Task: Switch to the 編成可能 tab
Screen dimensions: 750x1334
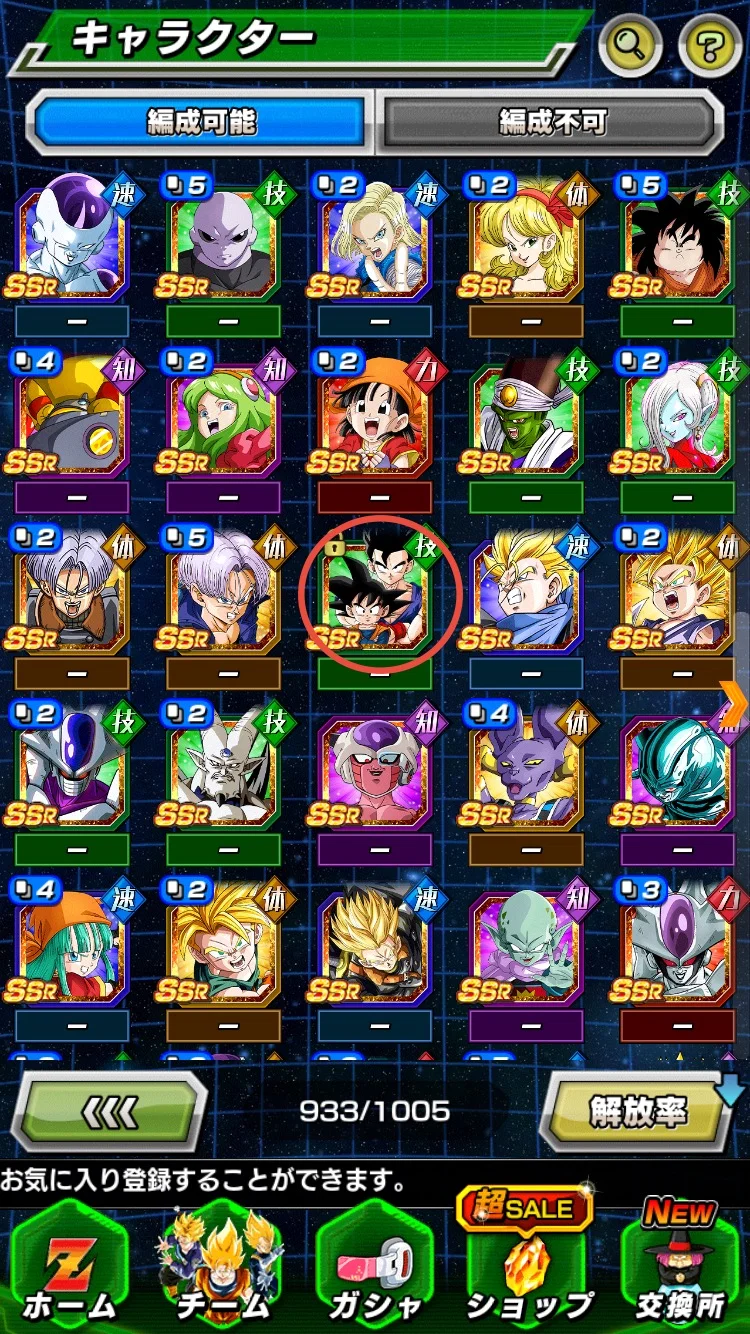Action: 202,123
